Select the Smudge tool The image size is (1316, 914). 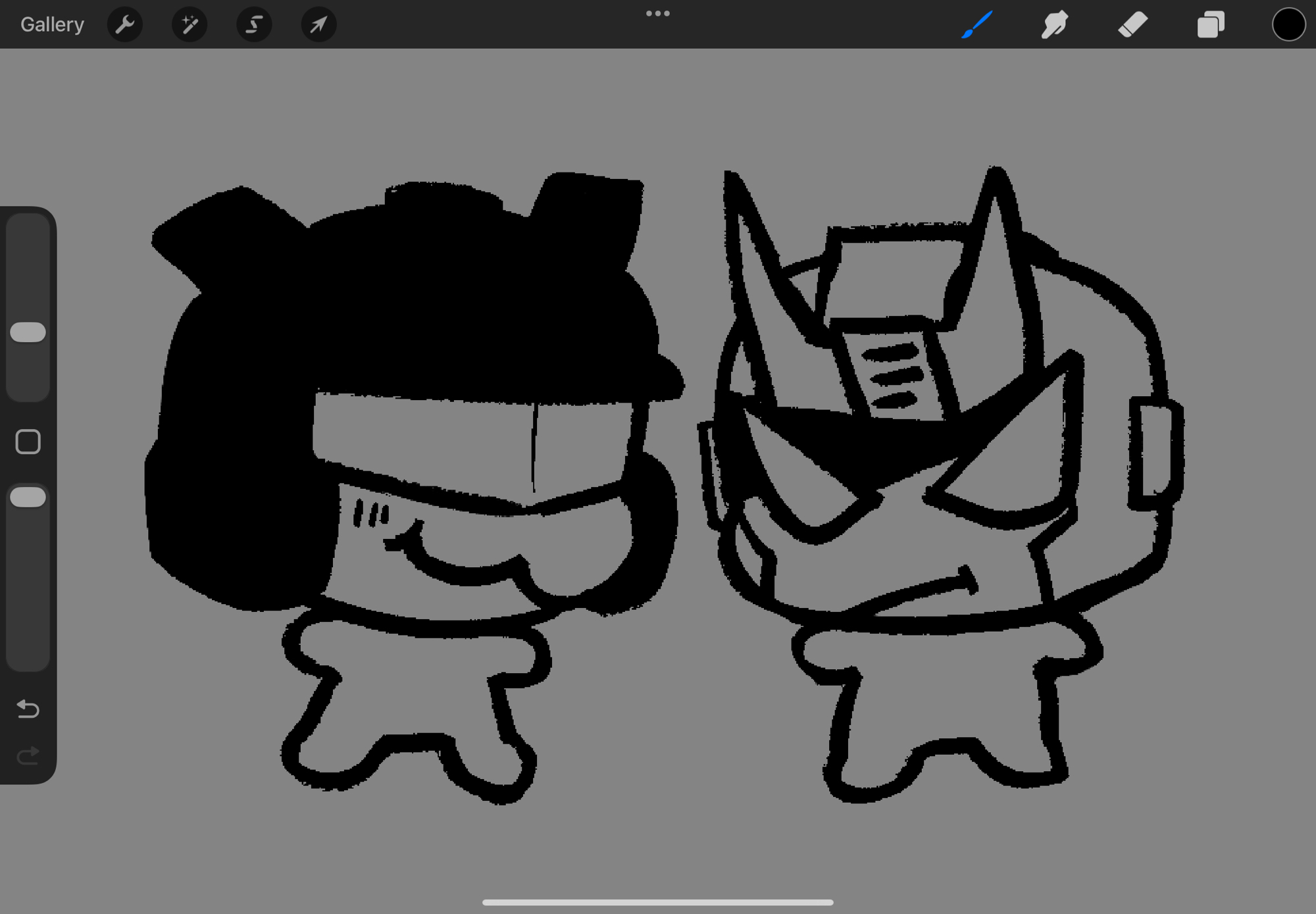point(1054,24)
